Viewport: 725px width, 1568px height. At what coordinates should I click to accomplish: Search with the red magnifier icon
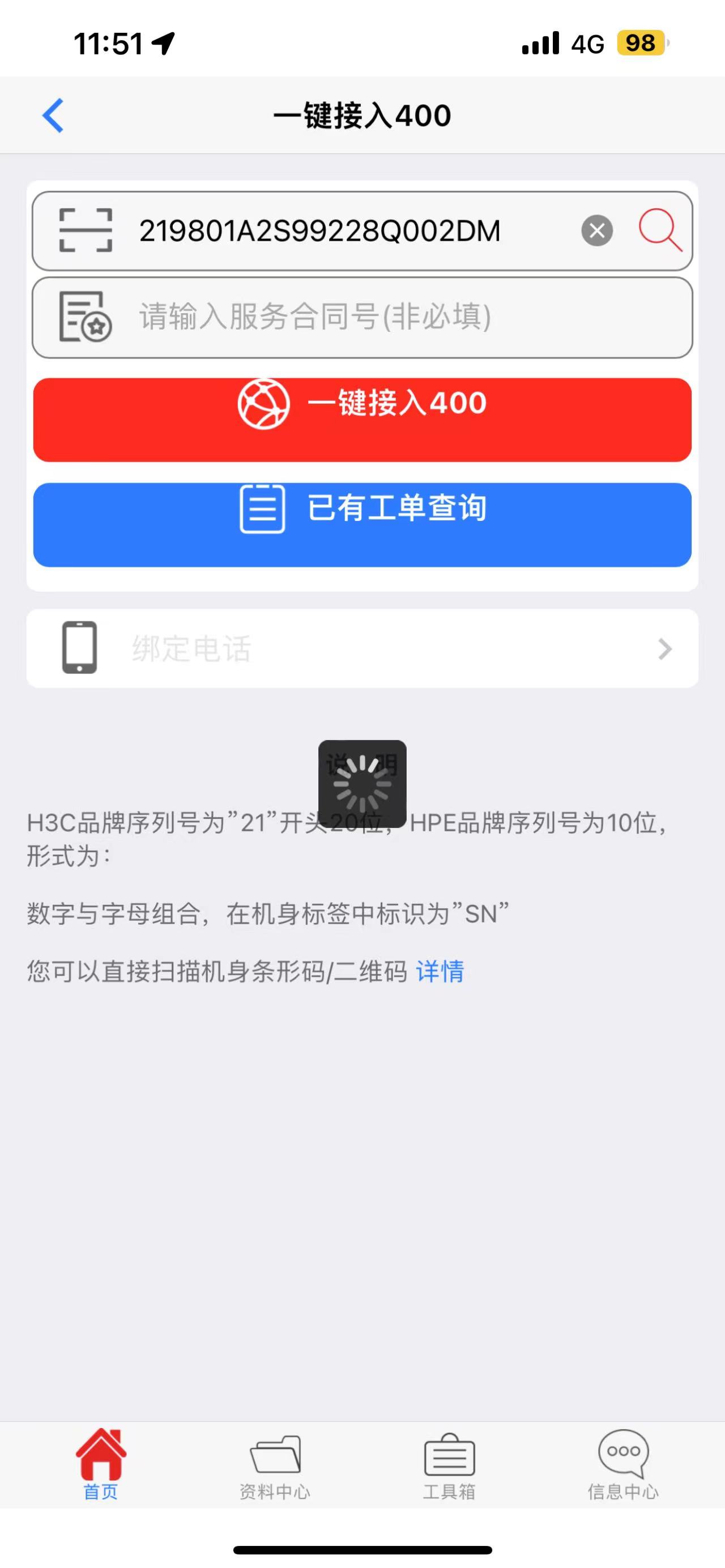(x=659, y=230)
